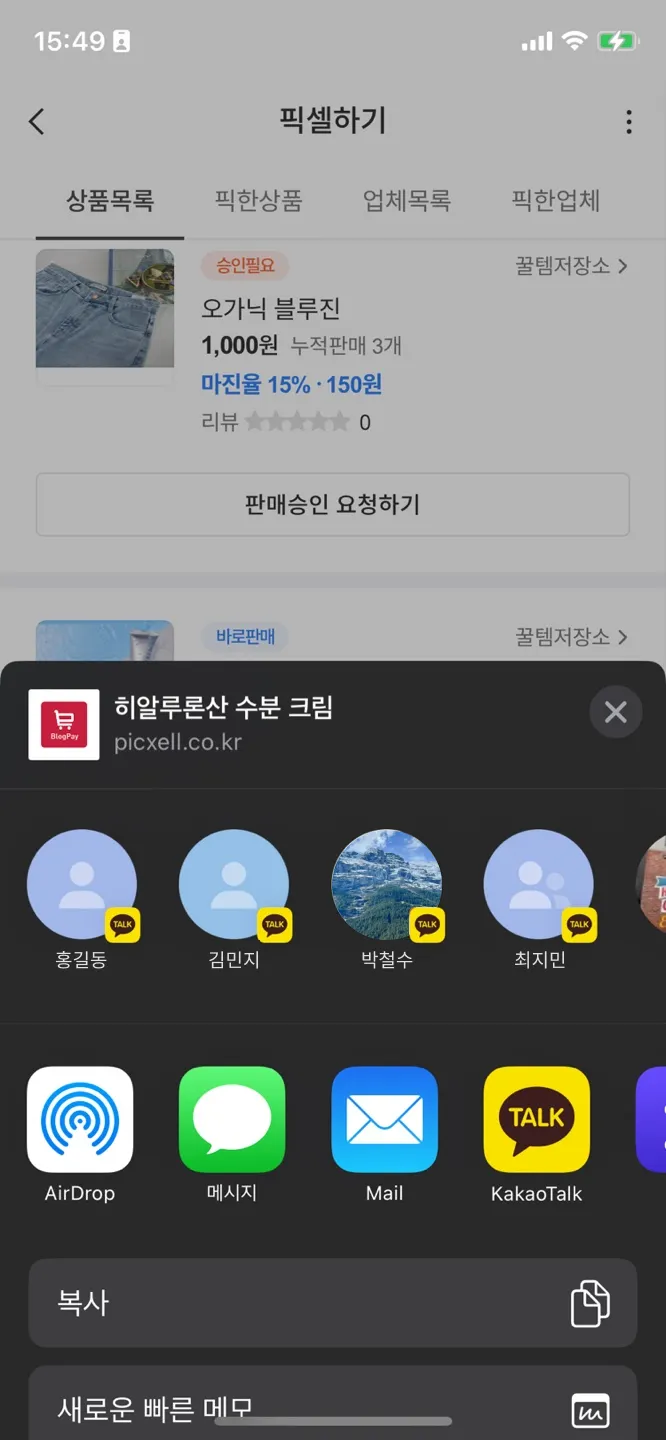This screenshot has width=666, height=1440.
Task: Open the overflow menu
Action: pyautogui.click(x=628, y=122)
